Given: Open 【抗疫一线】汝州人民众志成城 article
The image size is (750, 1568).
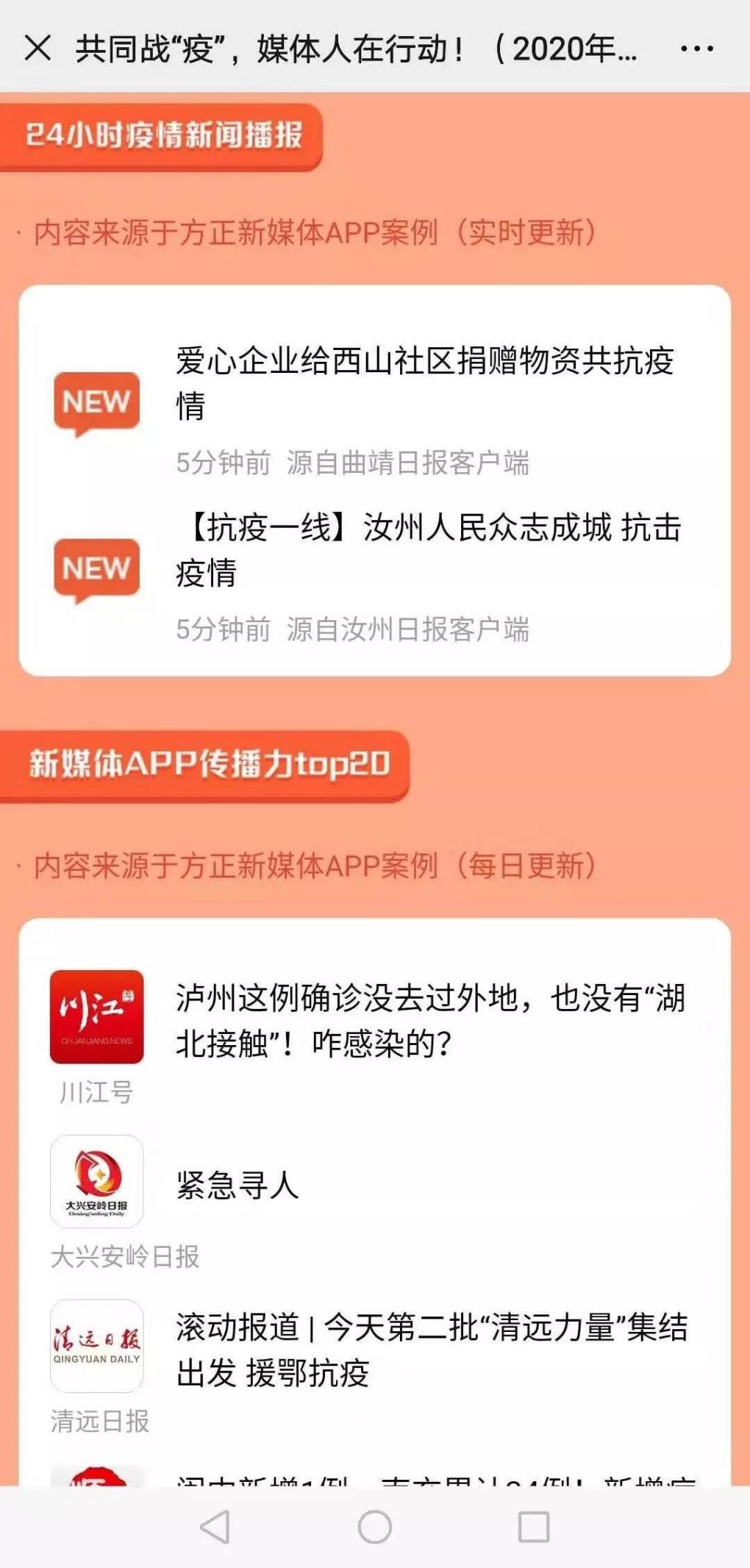Looking at the screenshot, I should tap(429, 549).
